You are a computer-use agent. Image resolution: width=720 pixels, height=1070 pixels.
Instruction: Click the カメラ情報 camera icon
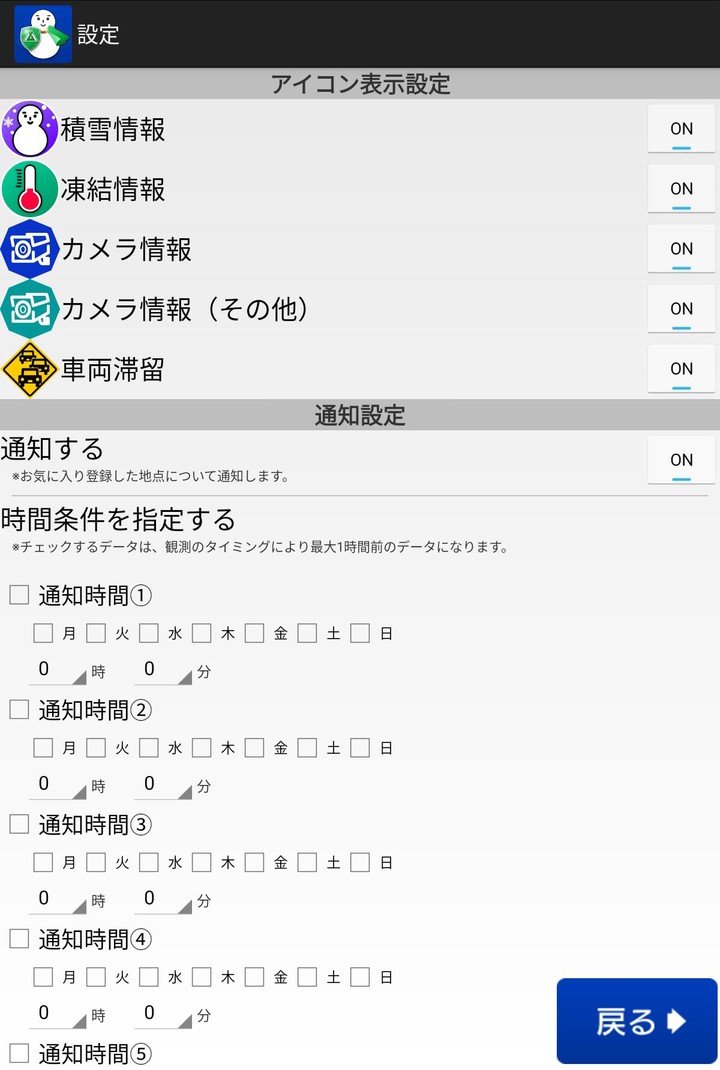[27, 249]
